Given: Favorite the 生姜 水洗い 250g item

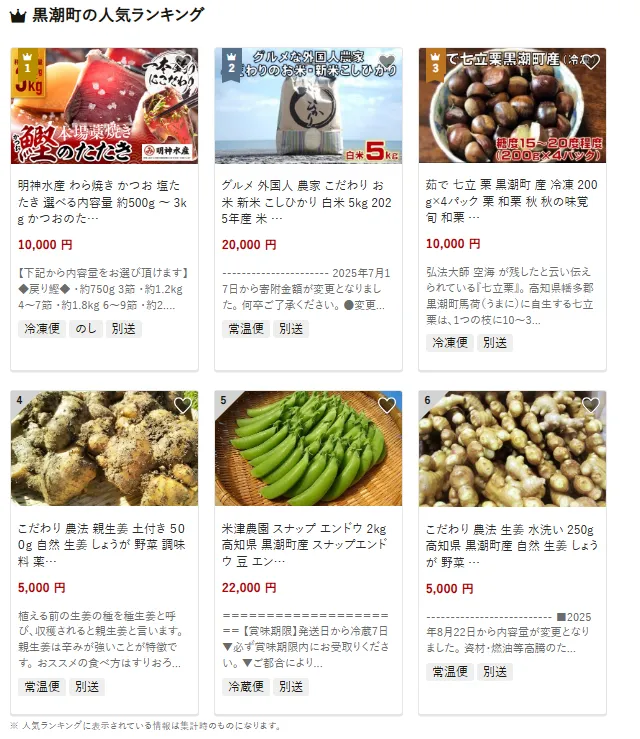Looking at the screenshot, I should [591, 405].
